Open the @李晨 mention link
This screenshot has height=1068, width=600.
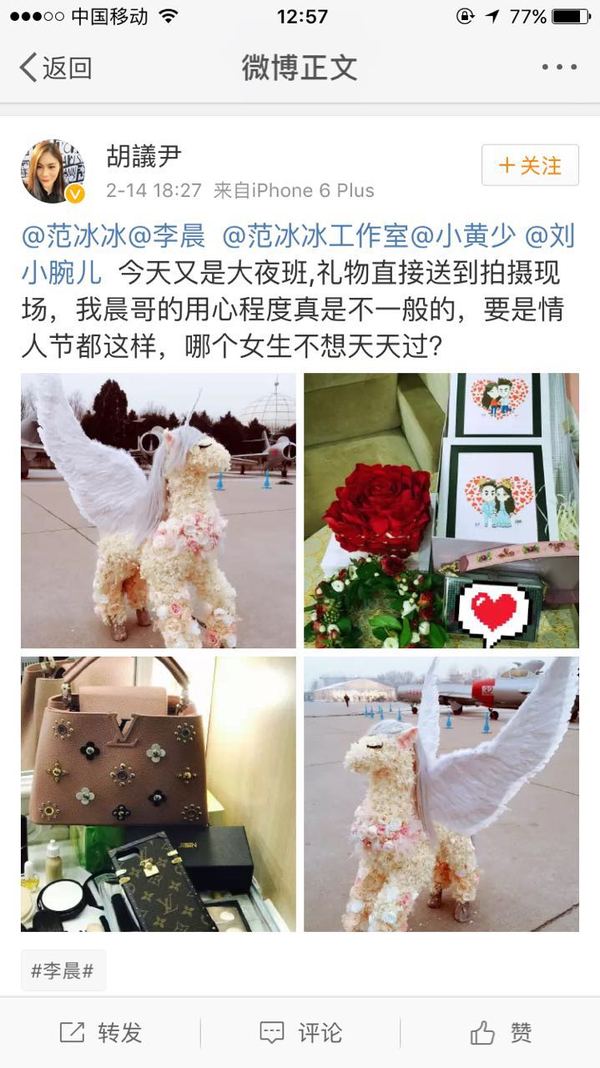tap(166, 237)
